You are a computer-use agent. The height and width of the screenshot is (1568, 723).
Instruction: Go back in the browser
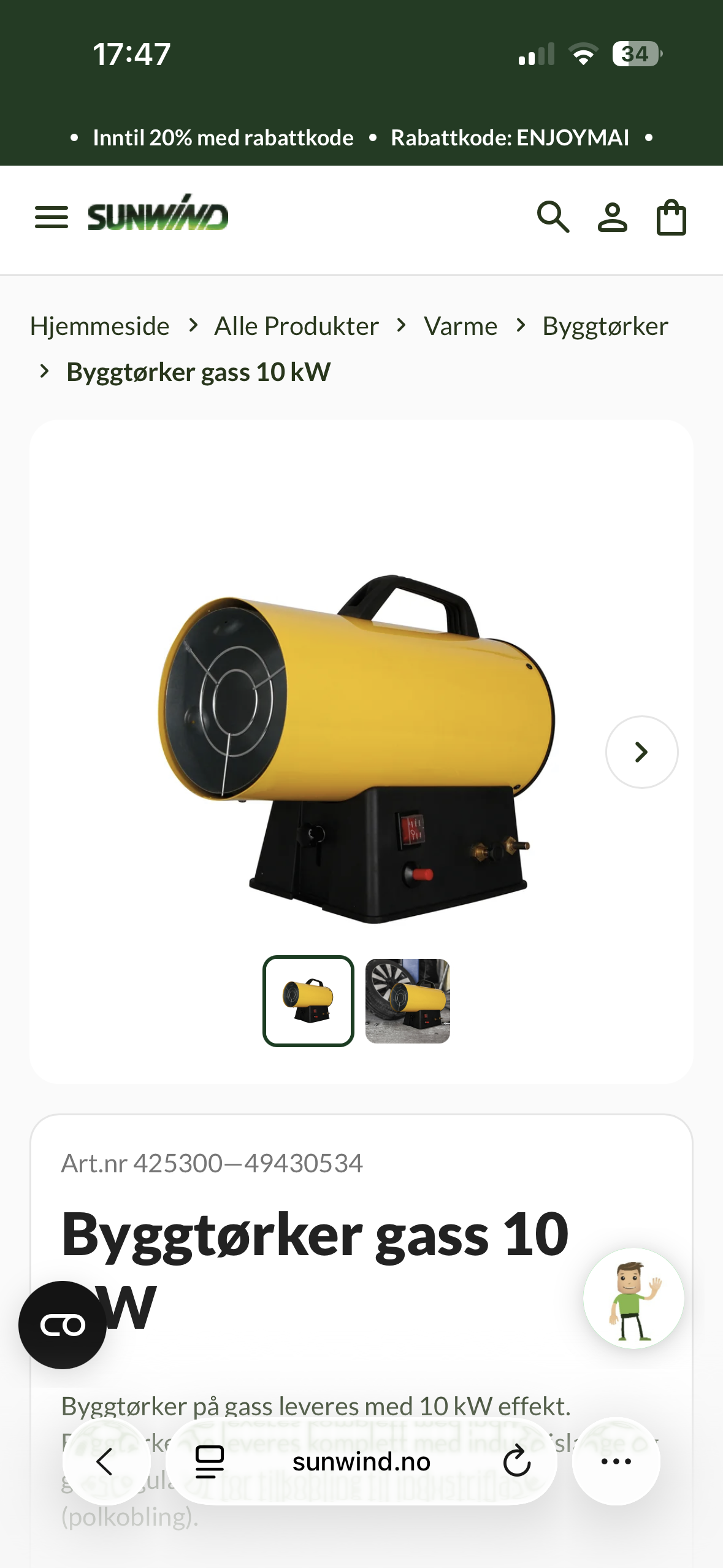(x=106, y=1462)
